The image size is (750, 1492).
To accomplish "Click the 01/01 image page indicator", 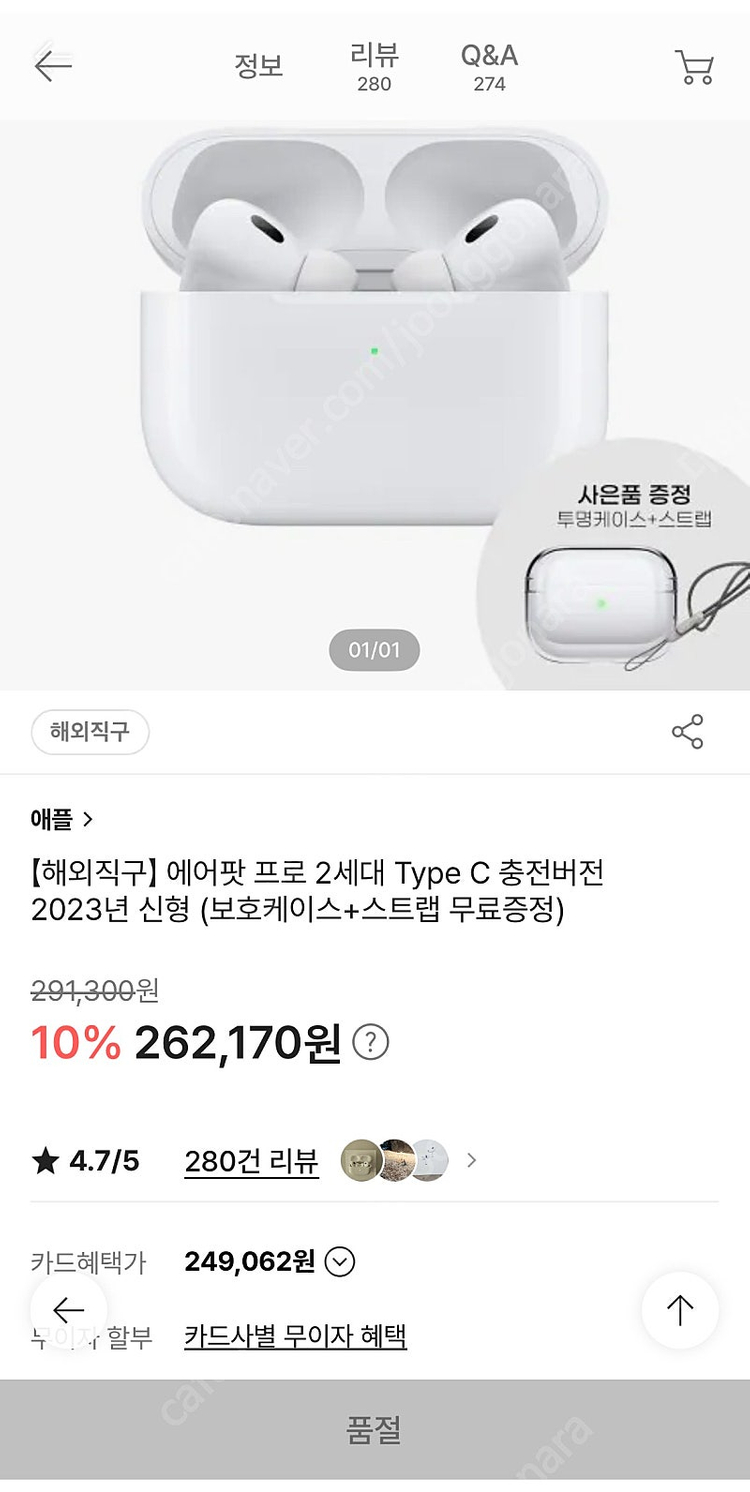I will point(373,649).
